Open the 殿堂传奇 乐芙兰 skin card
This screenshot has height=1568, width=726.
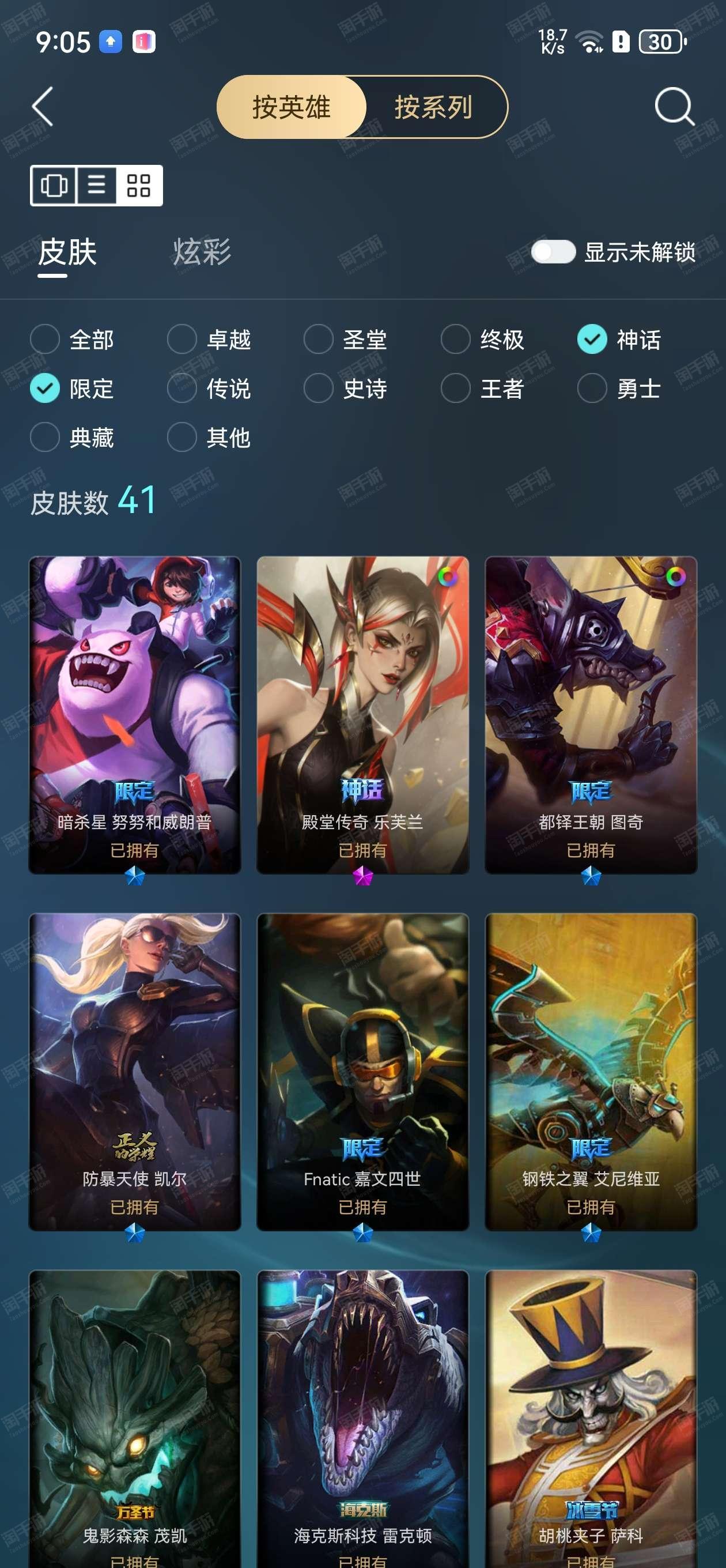pos(362,715)
